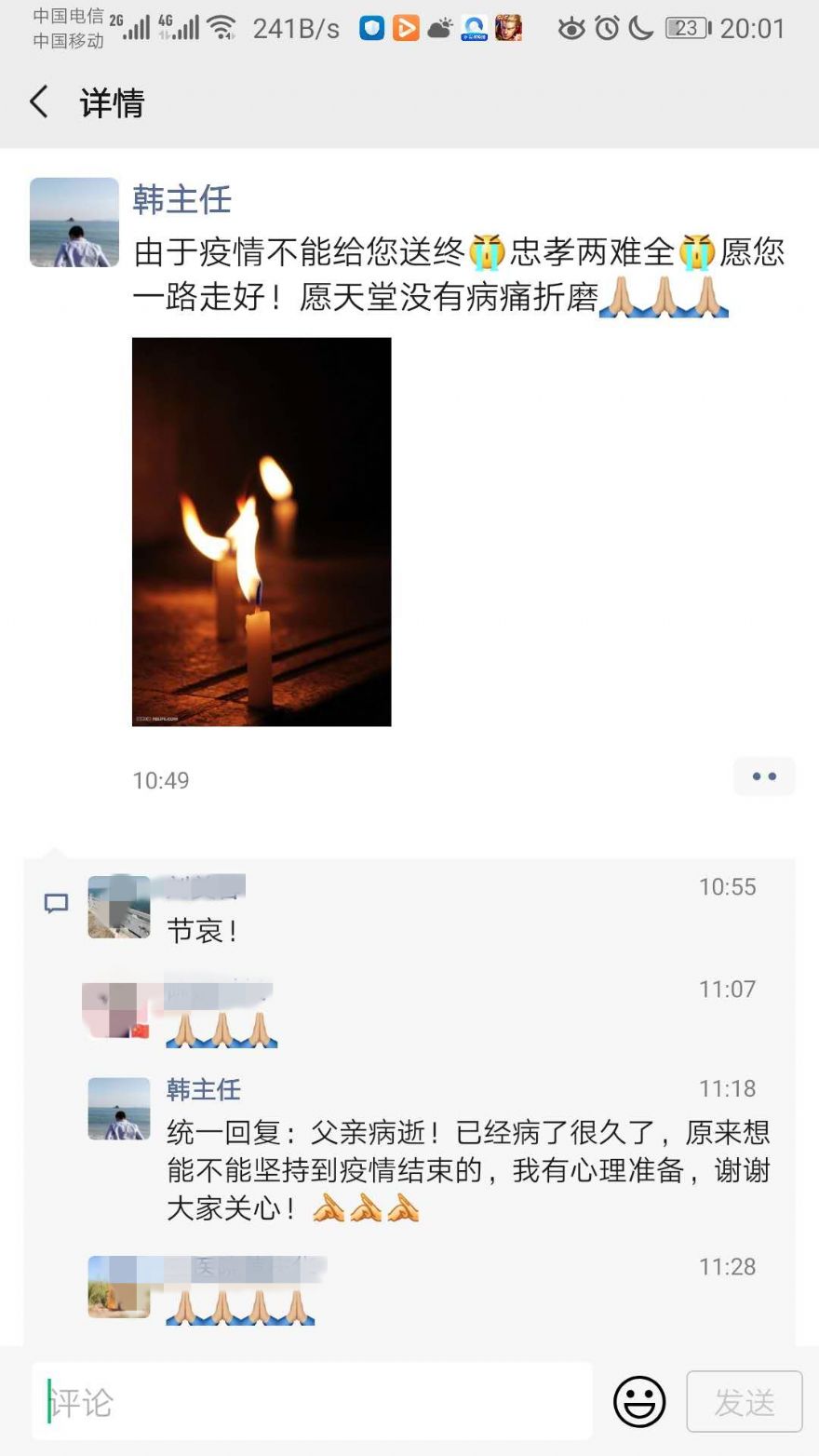Go back from the 详情 page

(39, 101)
